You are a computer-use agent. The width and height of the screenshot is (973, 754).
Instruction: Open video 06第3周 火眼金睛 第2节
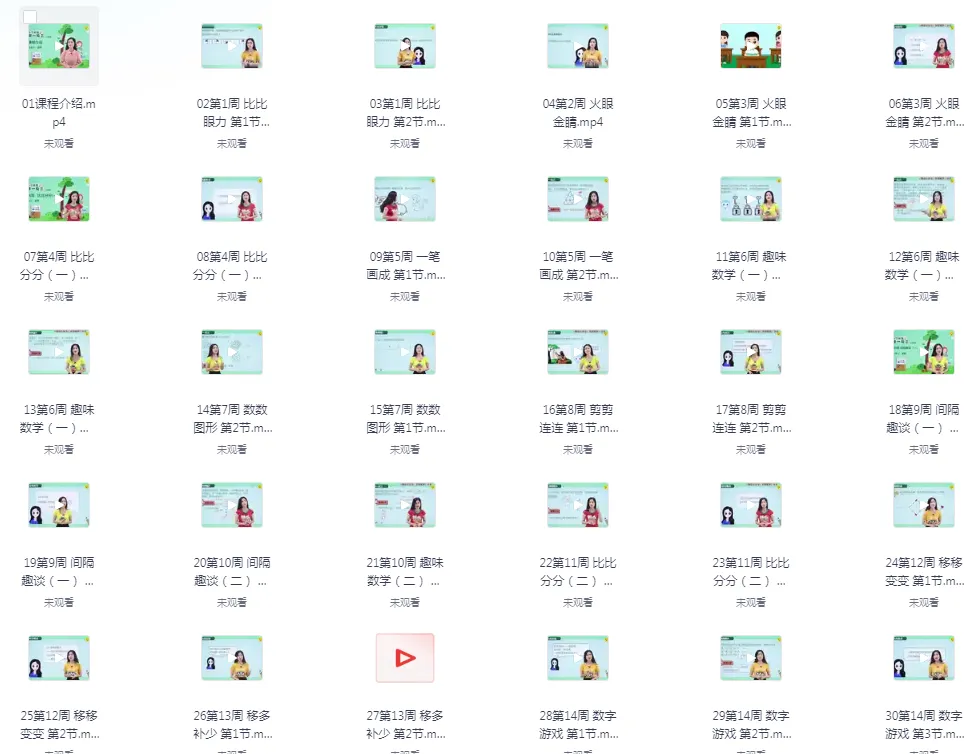[x=924, y=46]
